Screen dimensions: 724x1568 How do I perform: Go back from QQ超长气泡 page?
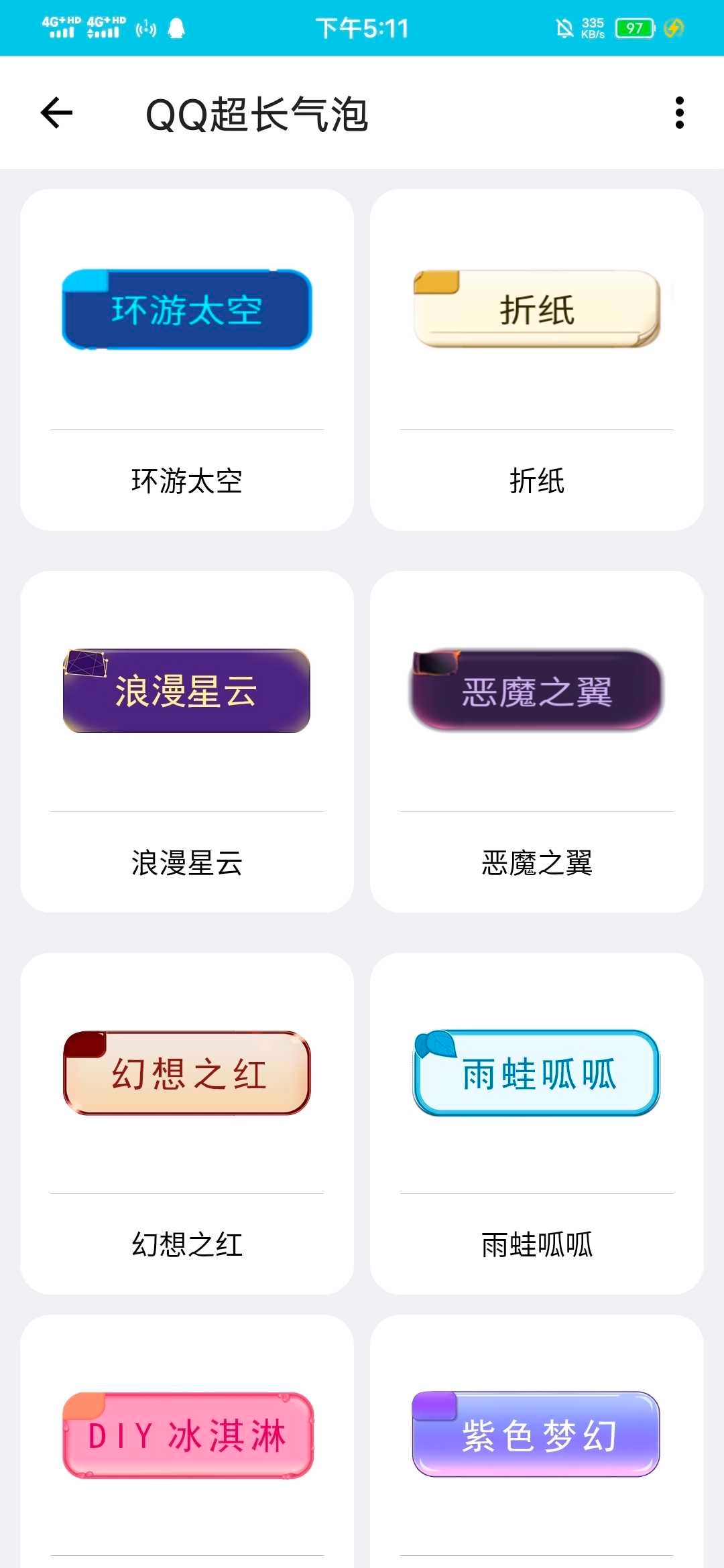(56, 113)
